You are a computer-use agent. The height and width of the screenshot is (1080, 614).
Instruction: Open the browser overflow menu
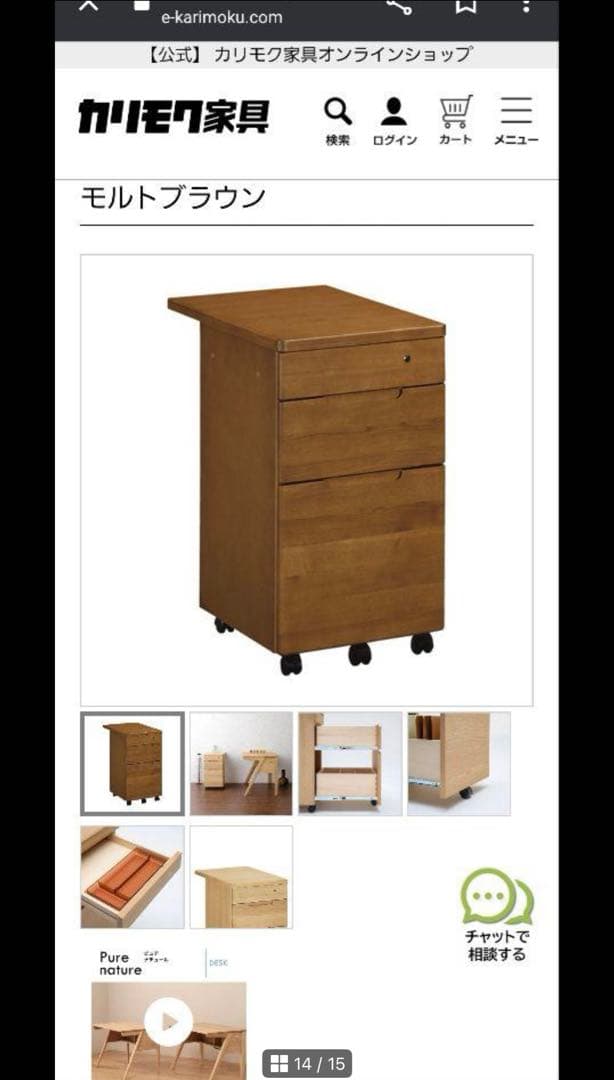[x=526, y=6]
